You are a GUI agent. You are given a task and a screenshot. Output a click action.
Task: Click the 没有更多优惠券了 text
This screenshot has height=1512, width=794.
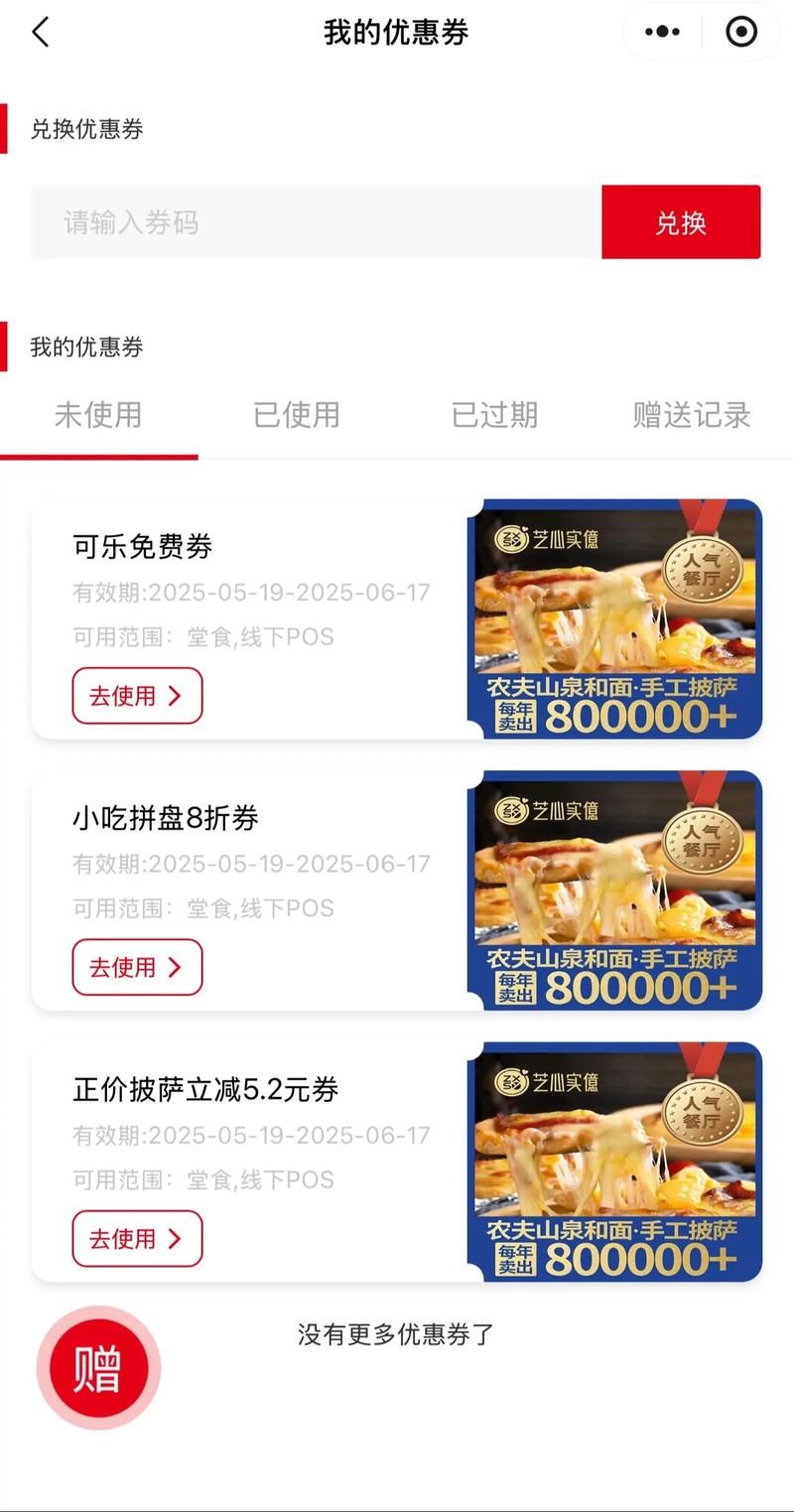pyautogui.click(x=395, y=1335)
